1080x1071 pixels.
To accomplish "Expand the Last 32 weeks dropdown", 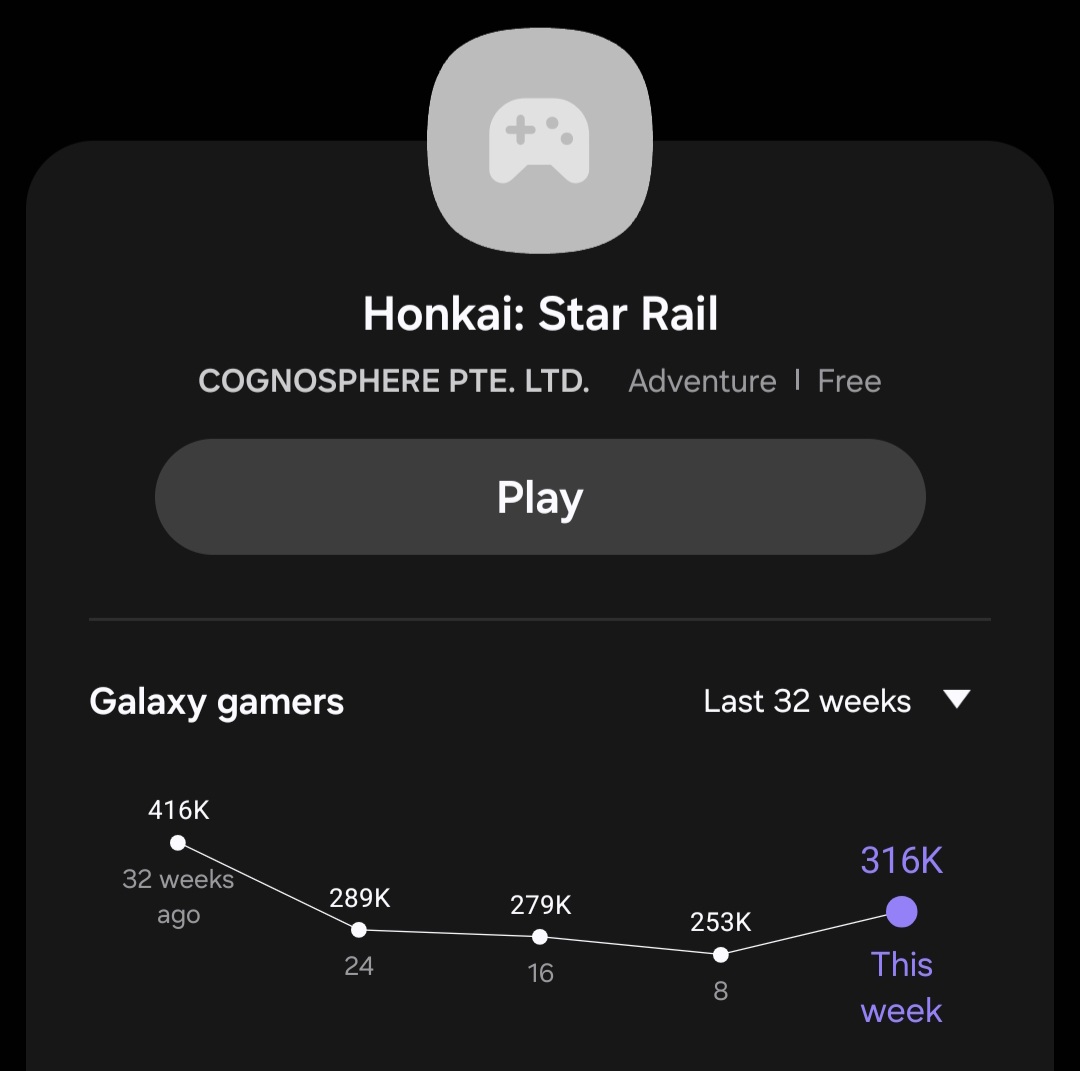I will [836, 701].
